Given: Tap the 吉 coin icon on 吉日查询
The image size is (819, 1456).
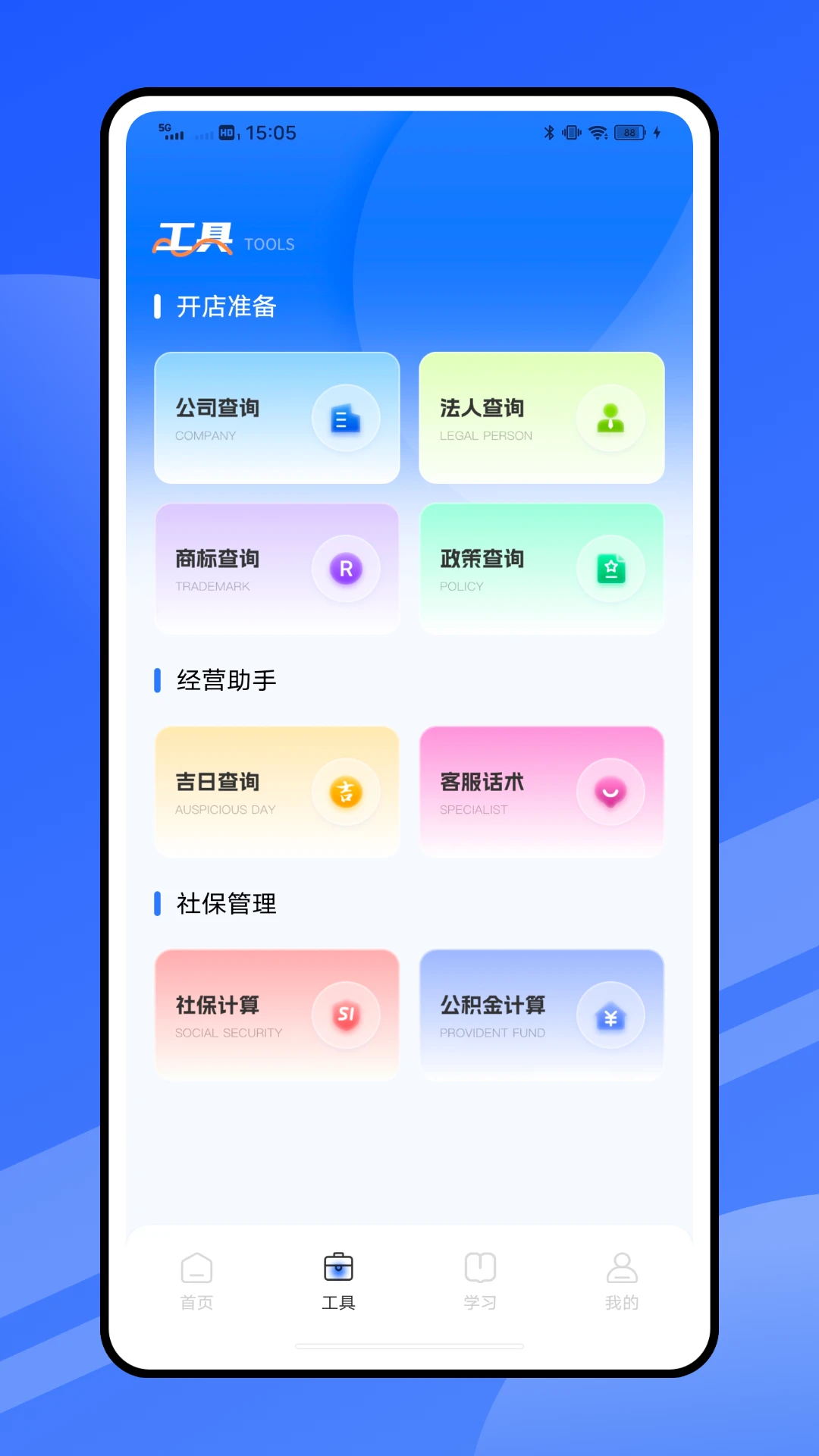Looking at the screenshot, I should (347, 792).
